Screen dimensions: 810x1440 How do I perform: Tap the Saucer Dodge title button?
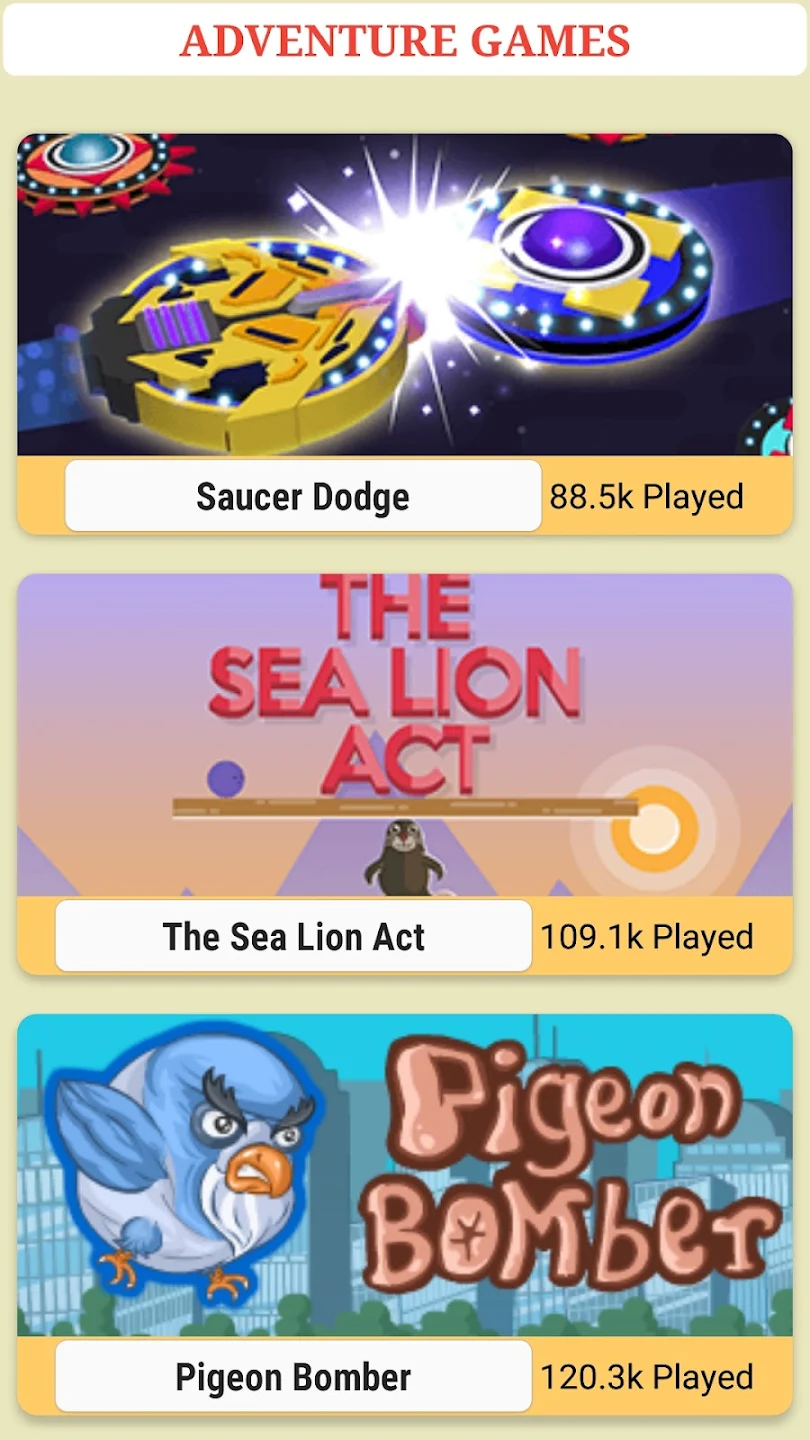tap(303, 496)
